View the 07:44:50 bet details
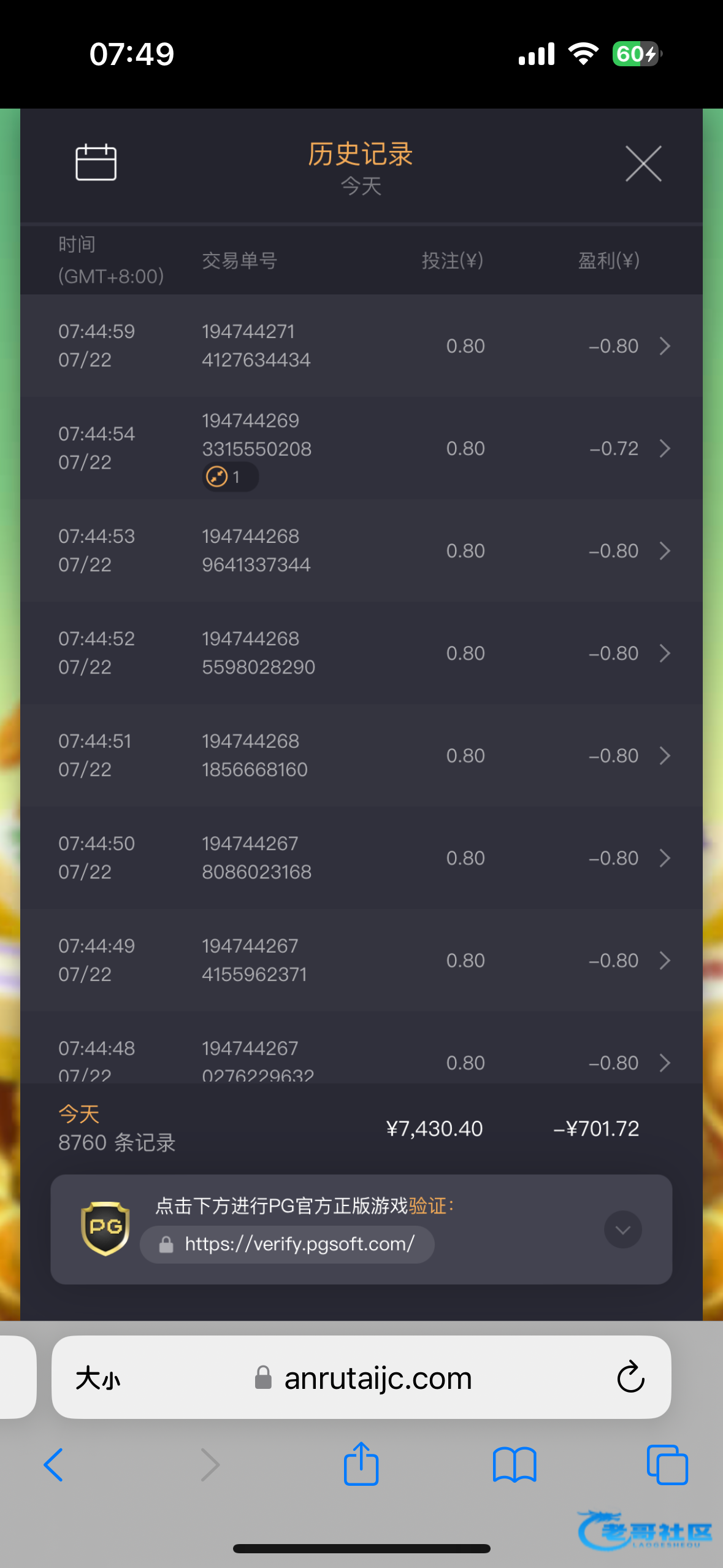The image size is (723, 1568). click(x=361, y=858)
